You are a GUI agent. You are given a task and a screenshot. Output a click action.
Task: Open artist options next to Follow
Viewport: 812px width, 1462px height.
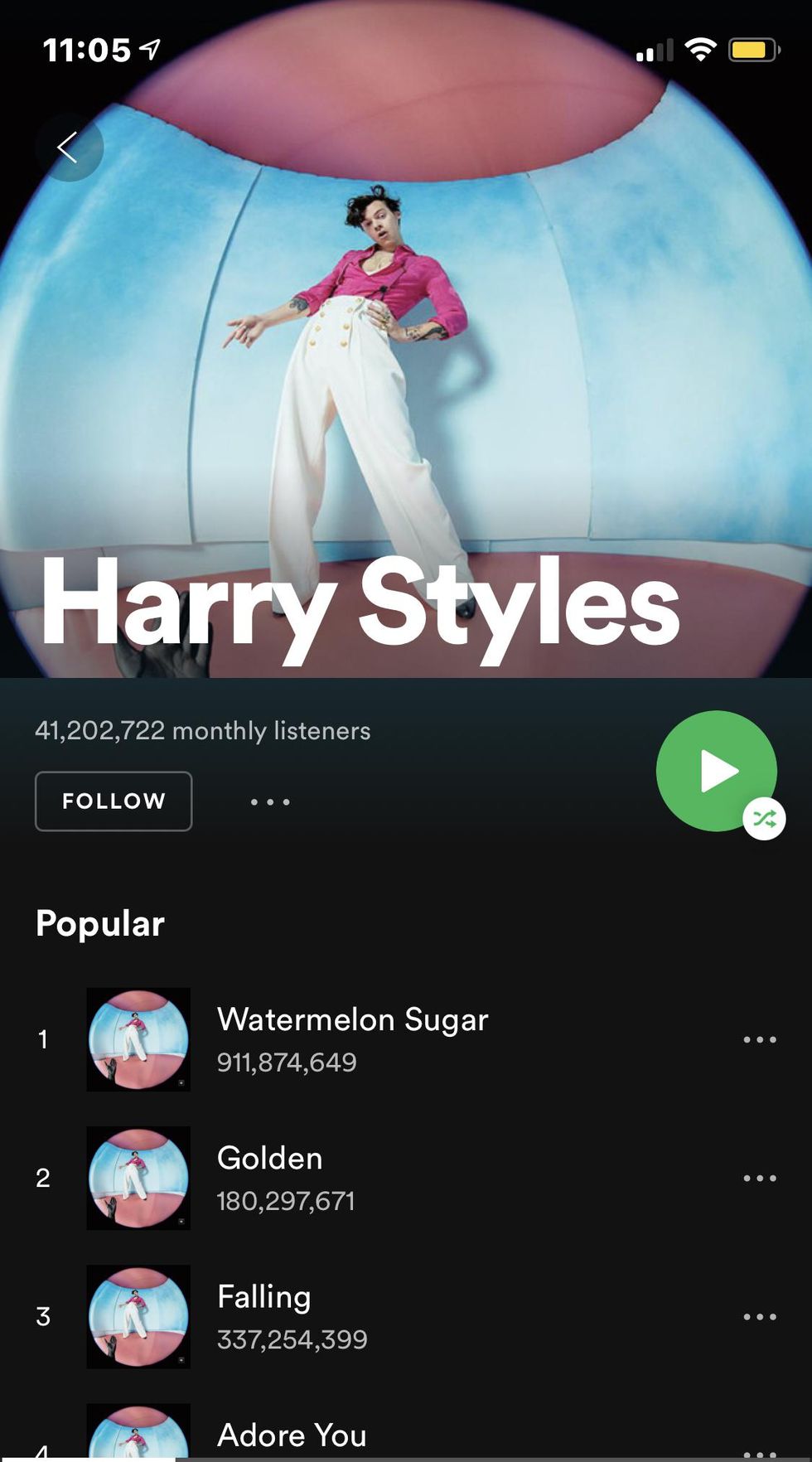270,801
